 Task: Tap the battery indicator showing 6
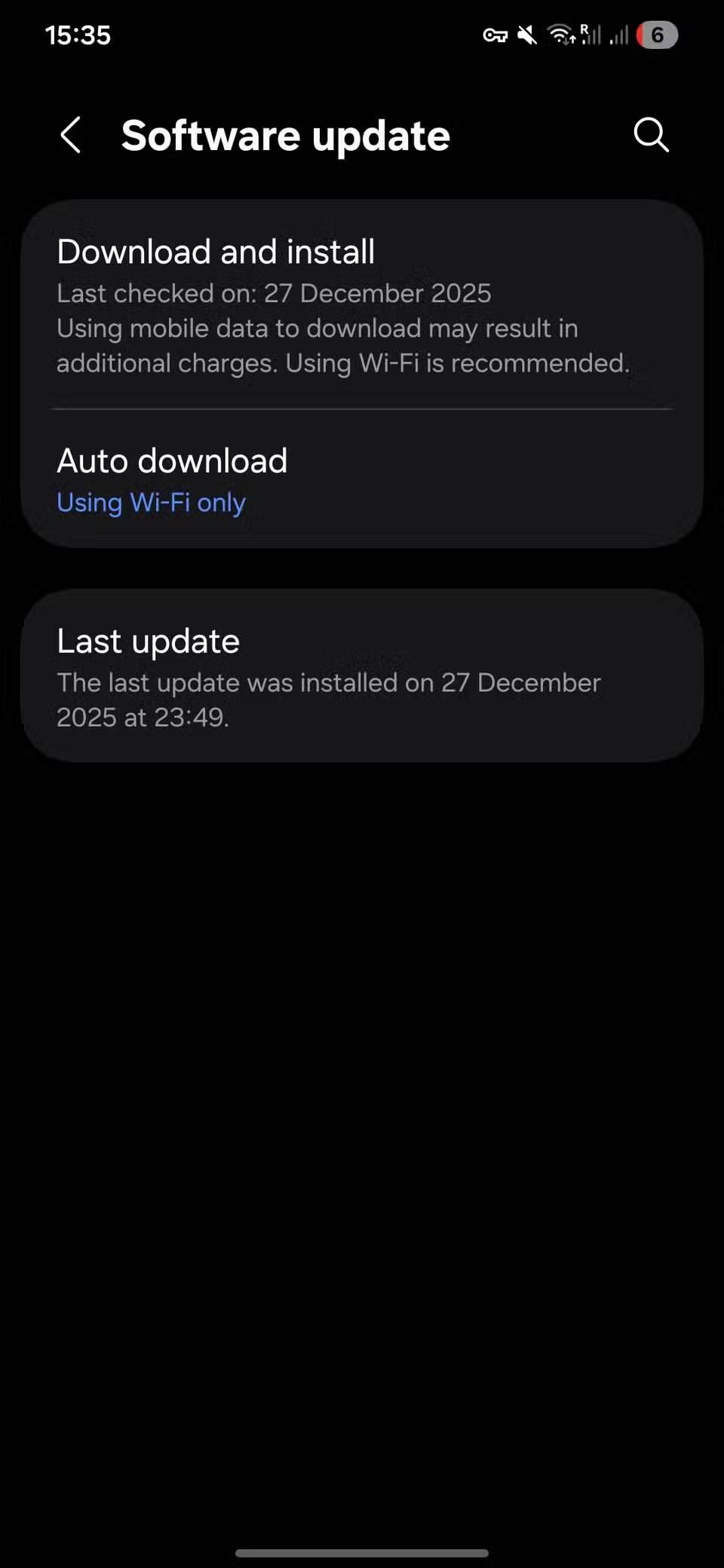click(x=658, y=35)
